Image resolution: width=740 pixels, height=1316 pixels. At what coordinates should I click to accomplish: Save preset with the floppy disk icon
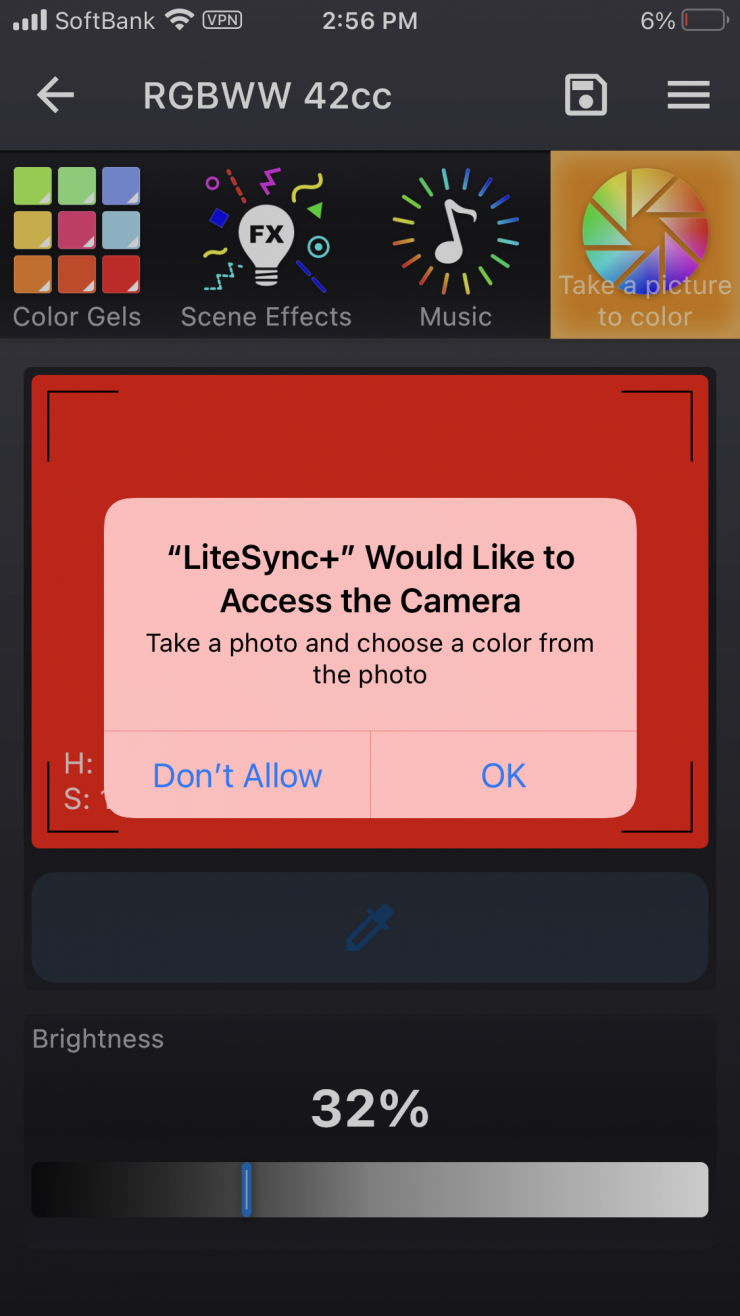pos(586,96)
